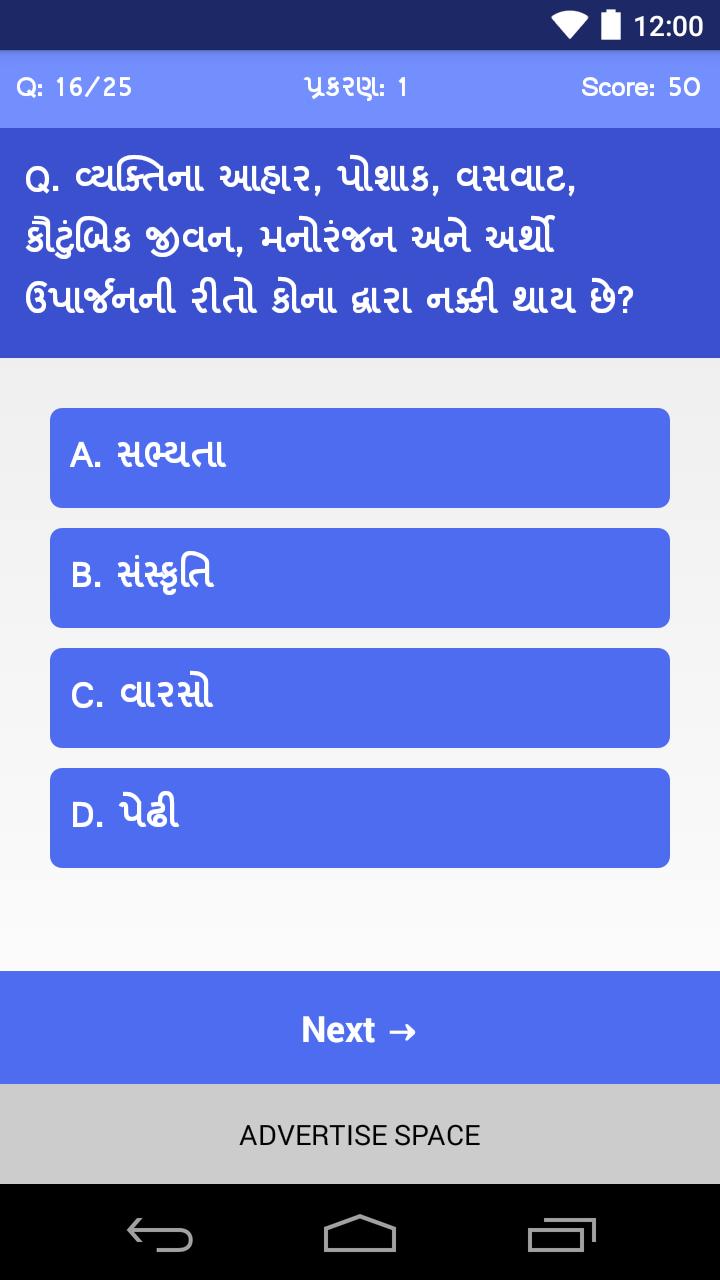Tap the Wi-Fi status icon

click(570, 25)
